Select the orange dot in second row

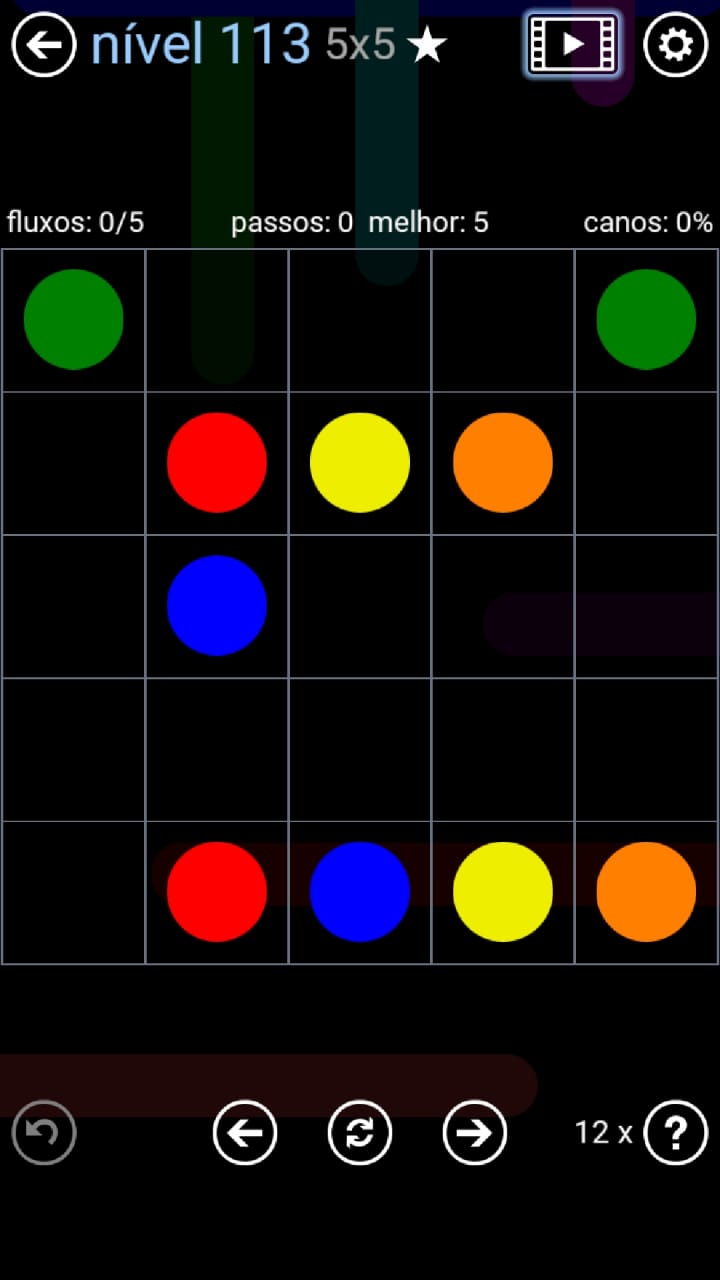point(503,462)
